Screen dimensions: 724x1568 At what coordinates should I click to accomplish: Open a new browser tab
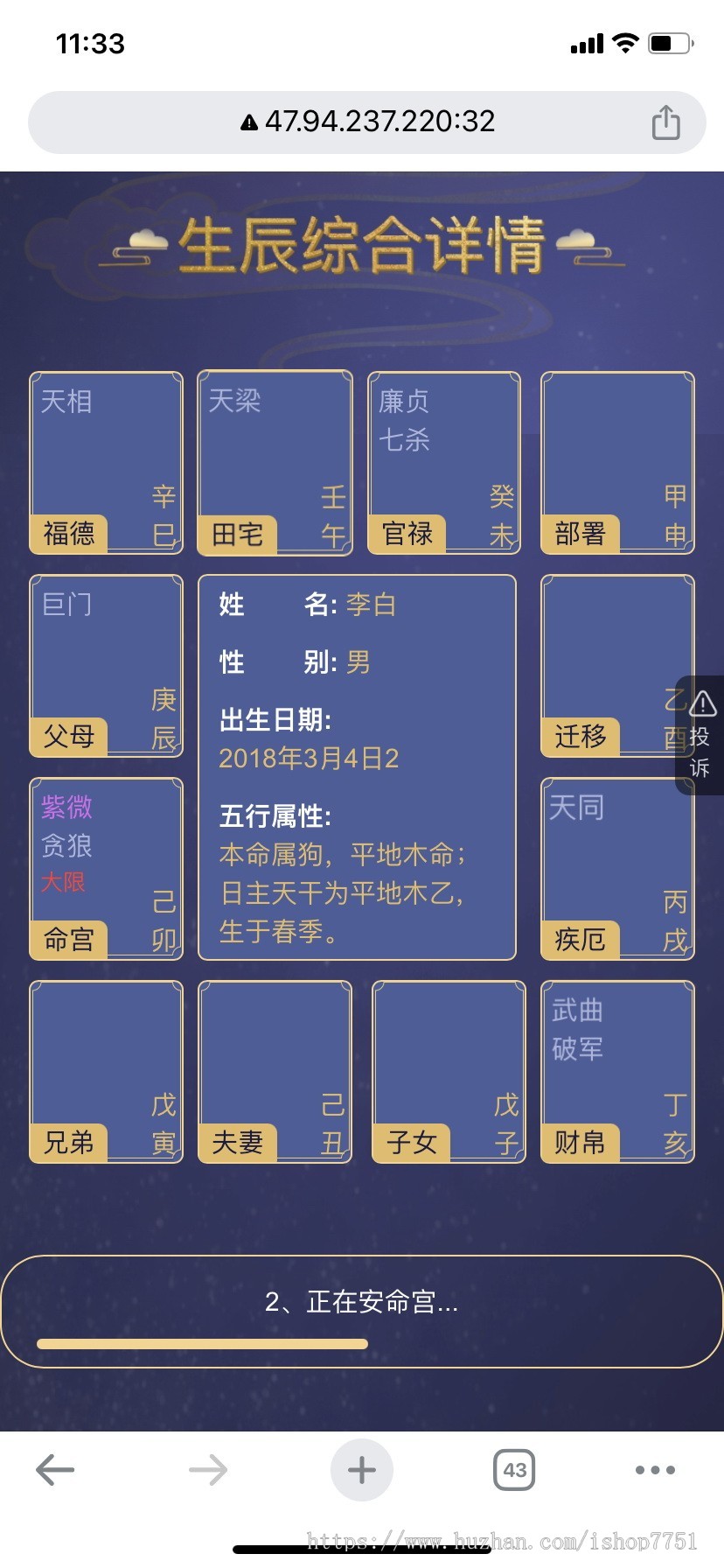[362, 1470]
